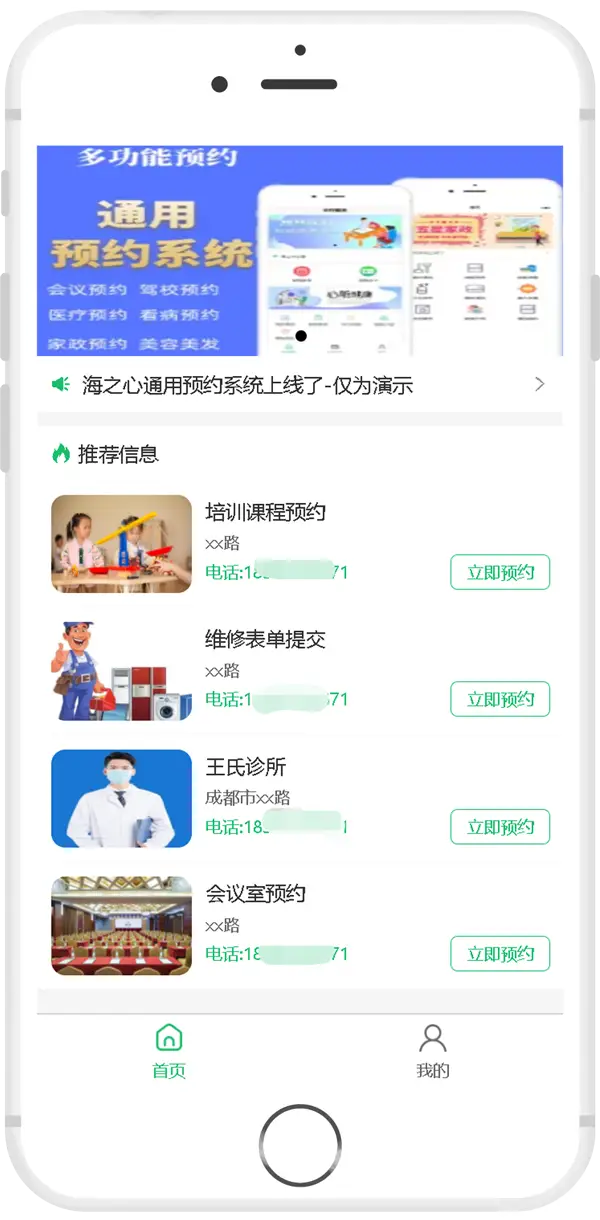Open the 维修表单提交 card image
The width and height of the screenshot is (600, 1220).
point(121,671)
